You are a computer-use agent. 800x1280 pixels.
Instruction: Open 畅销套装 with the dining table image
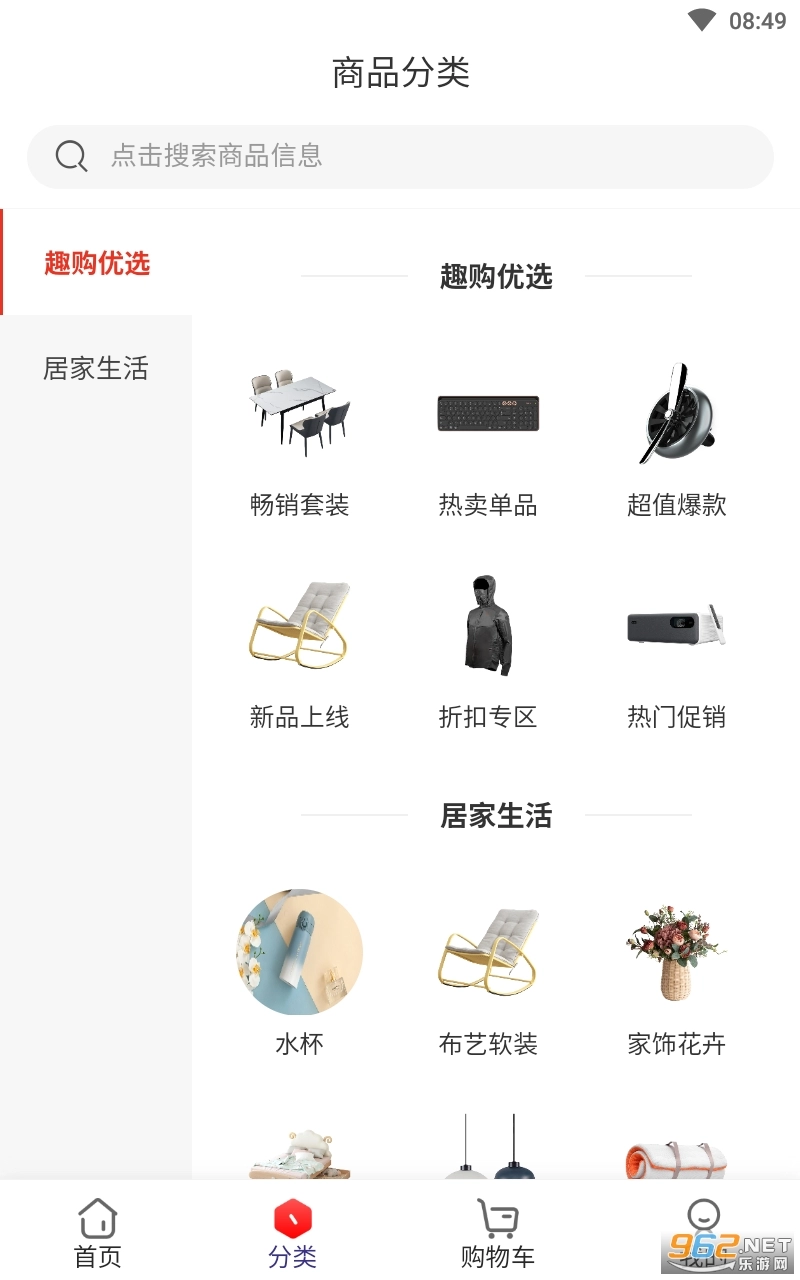299,412
